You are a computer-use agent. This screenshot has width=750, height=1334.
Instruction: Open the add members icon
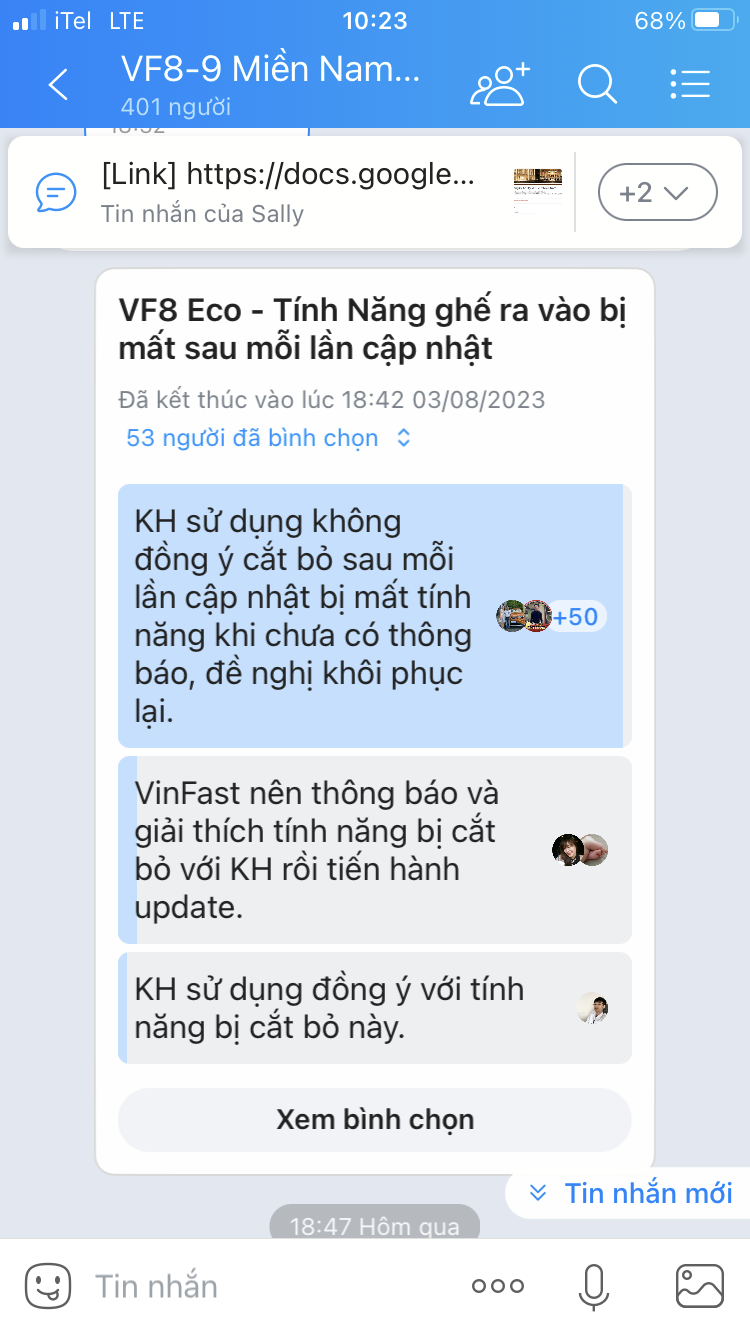click(499, 85)
